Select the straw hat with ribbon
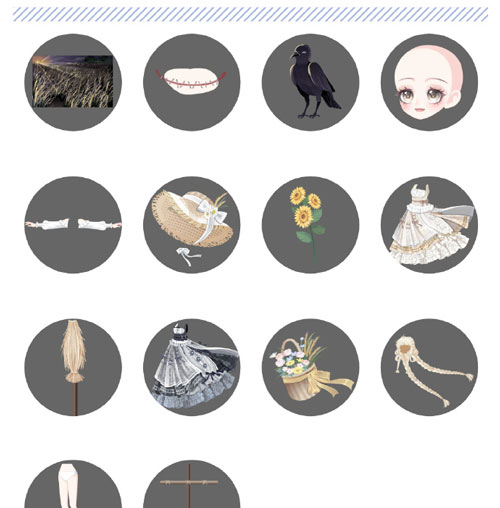Screen dimensions: 500x508 192,225
